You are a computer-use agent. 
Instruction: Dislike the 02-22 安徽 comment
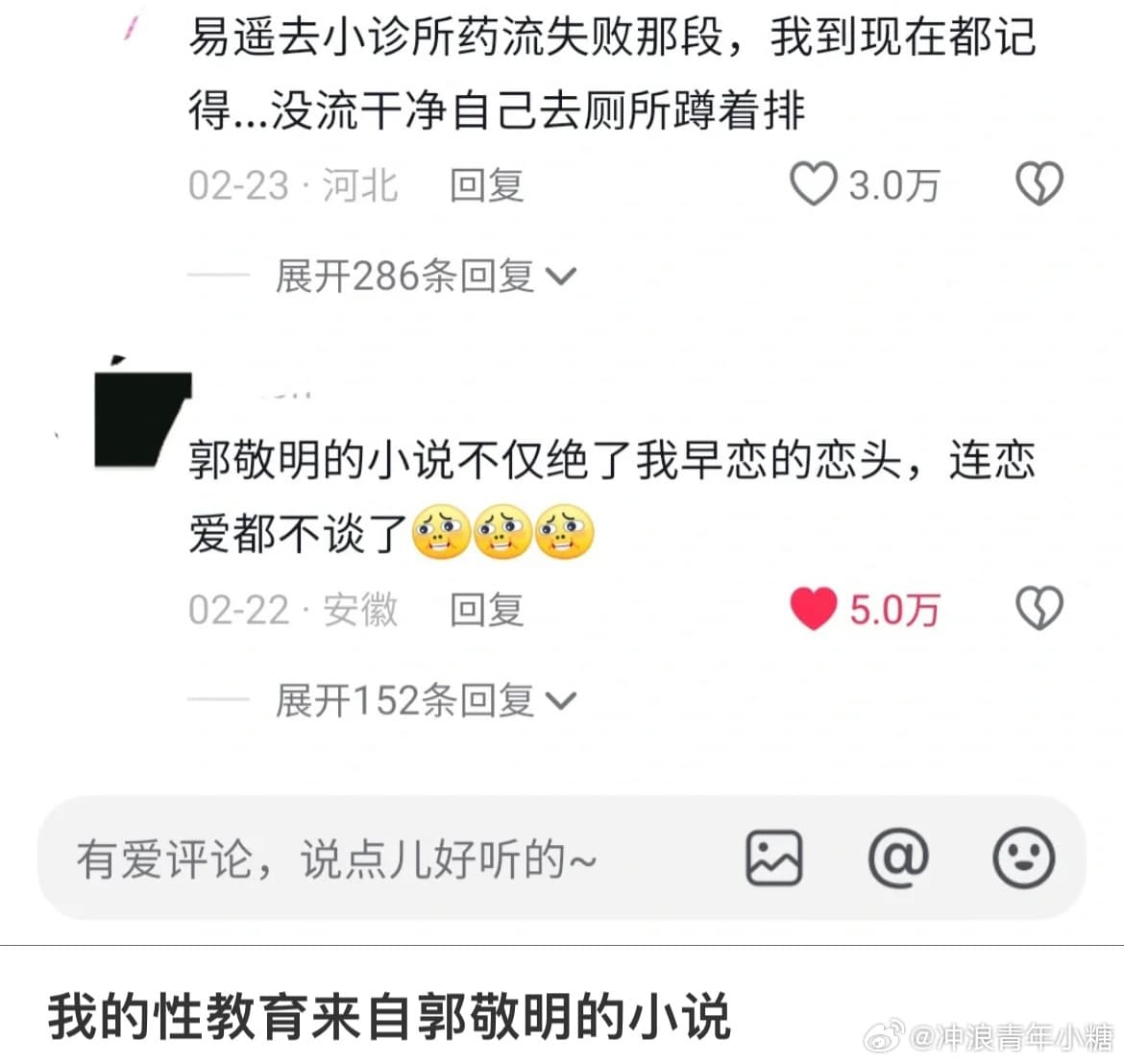(1038, 610)
